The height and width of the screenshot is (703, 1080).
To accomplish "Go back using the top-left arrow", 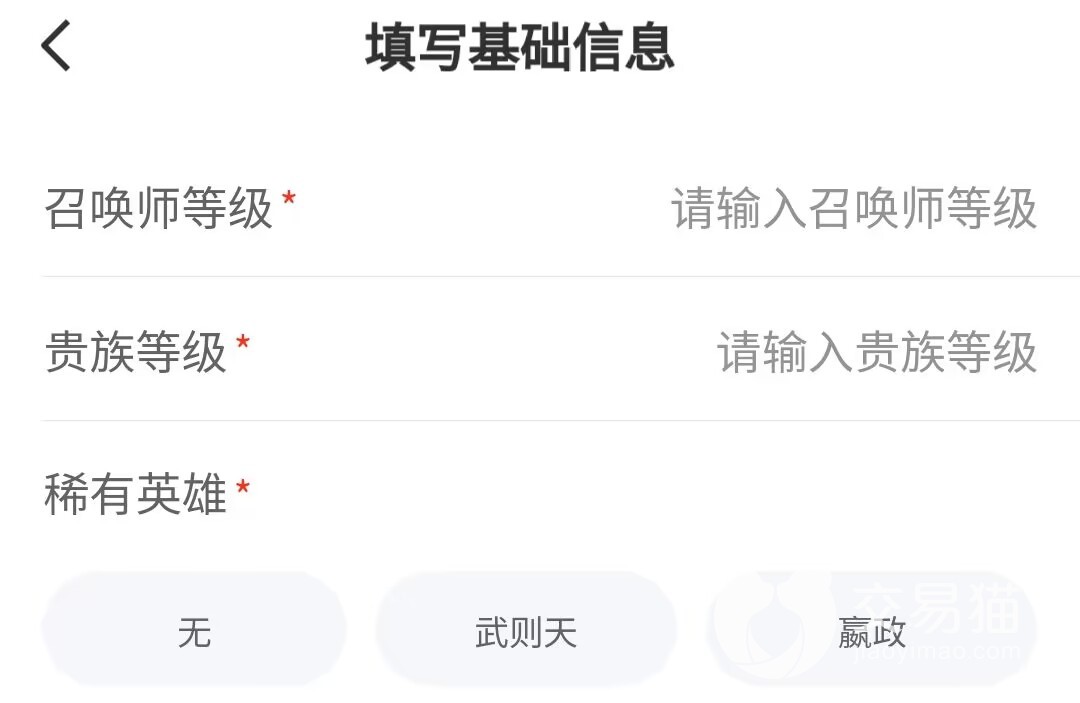I will pos(56,45).
